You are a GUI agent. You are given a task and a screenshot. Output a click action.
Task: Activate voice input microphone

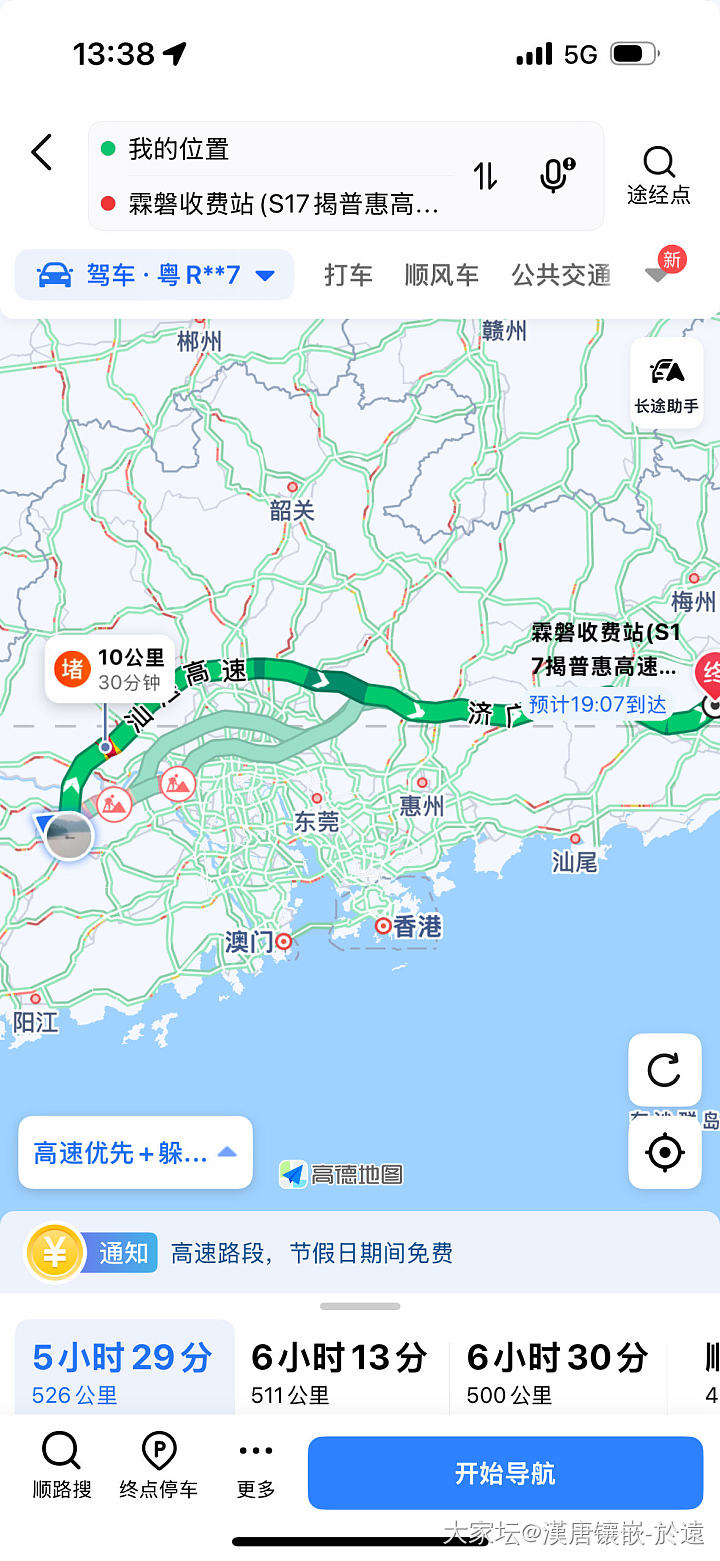[556, 176]
